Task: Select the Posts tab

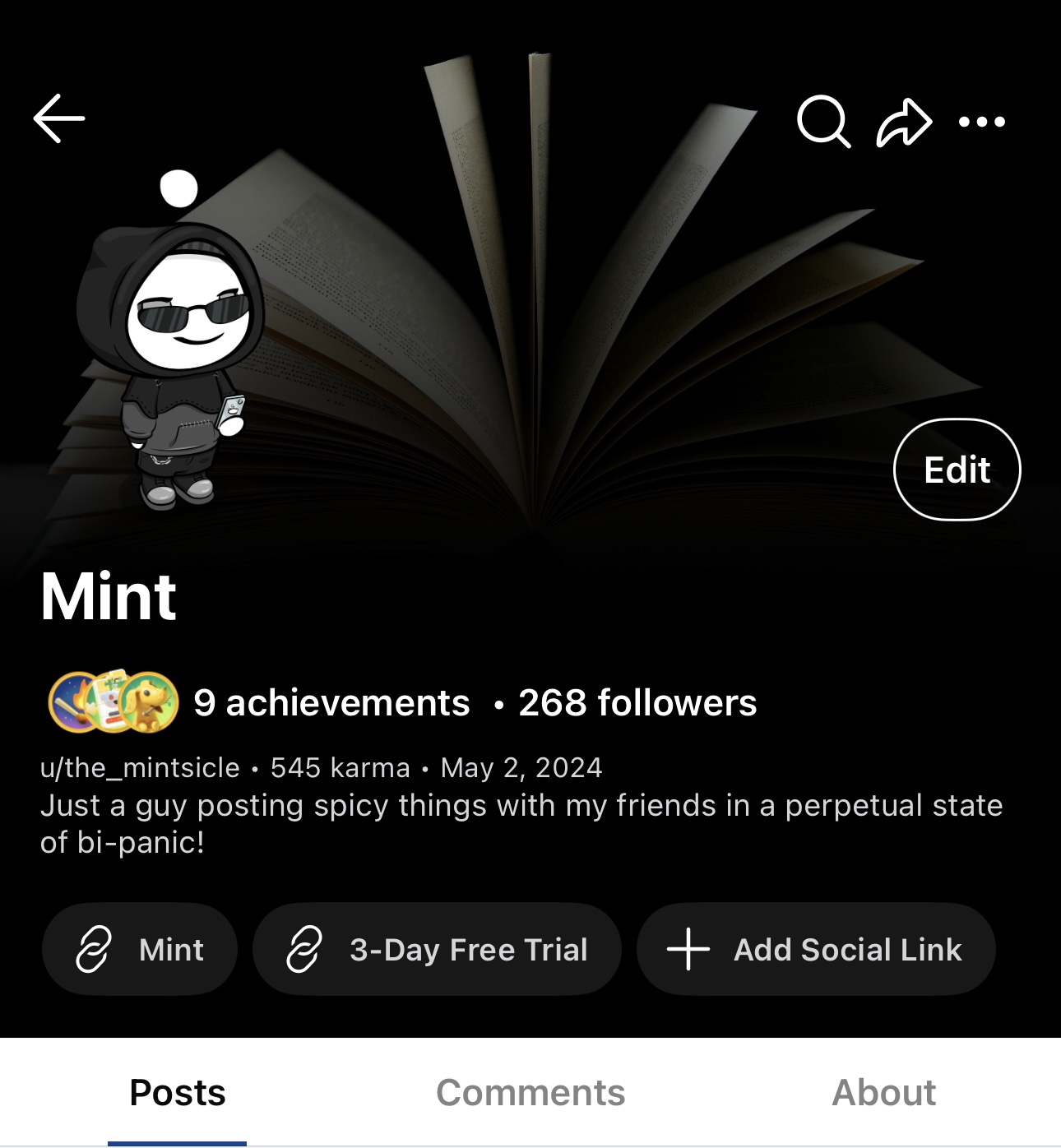Action: [x=178, y=1093]
